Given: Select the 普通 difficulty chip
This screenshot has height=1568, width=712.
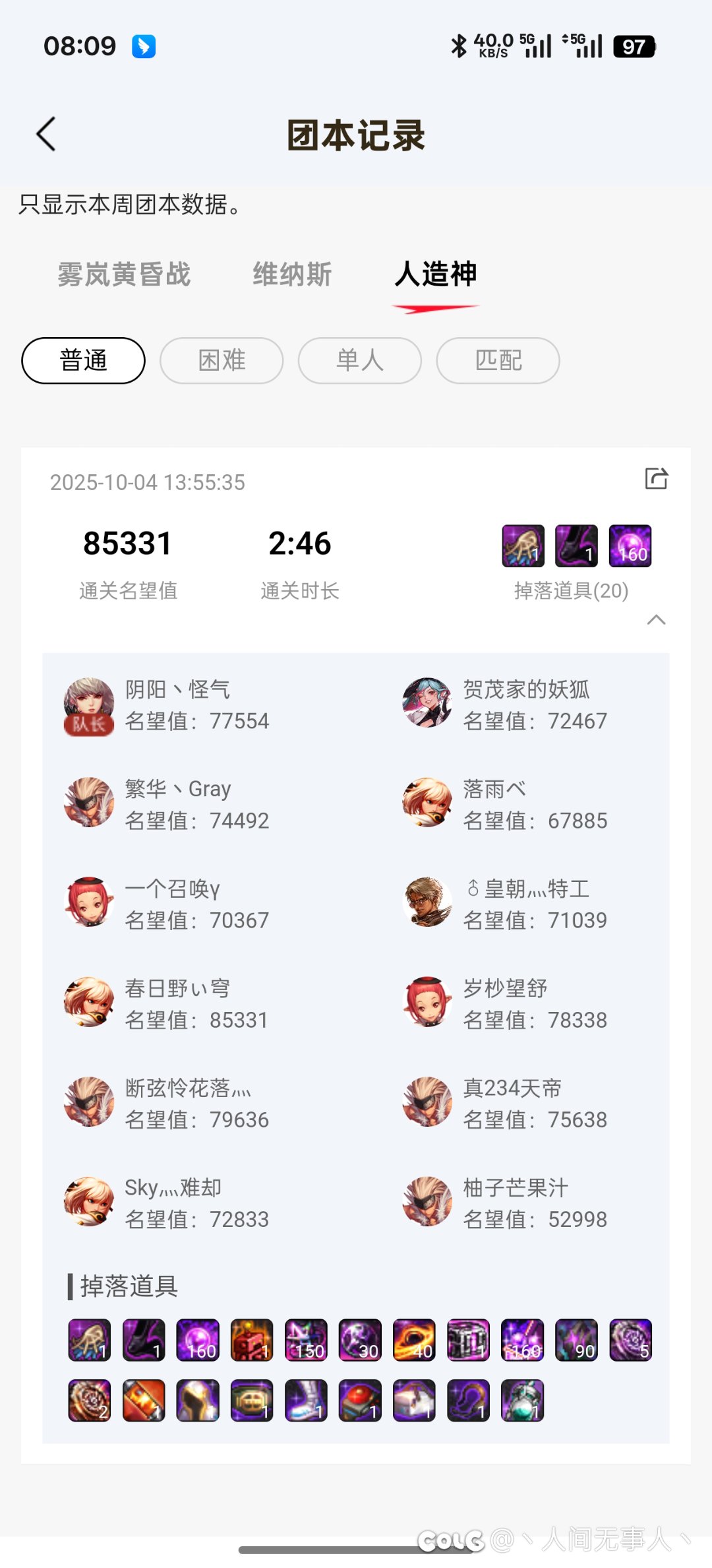Looking at the screenshot, I should point(84,360).
